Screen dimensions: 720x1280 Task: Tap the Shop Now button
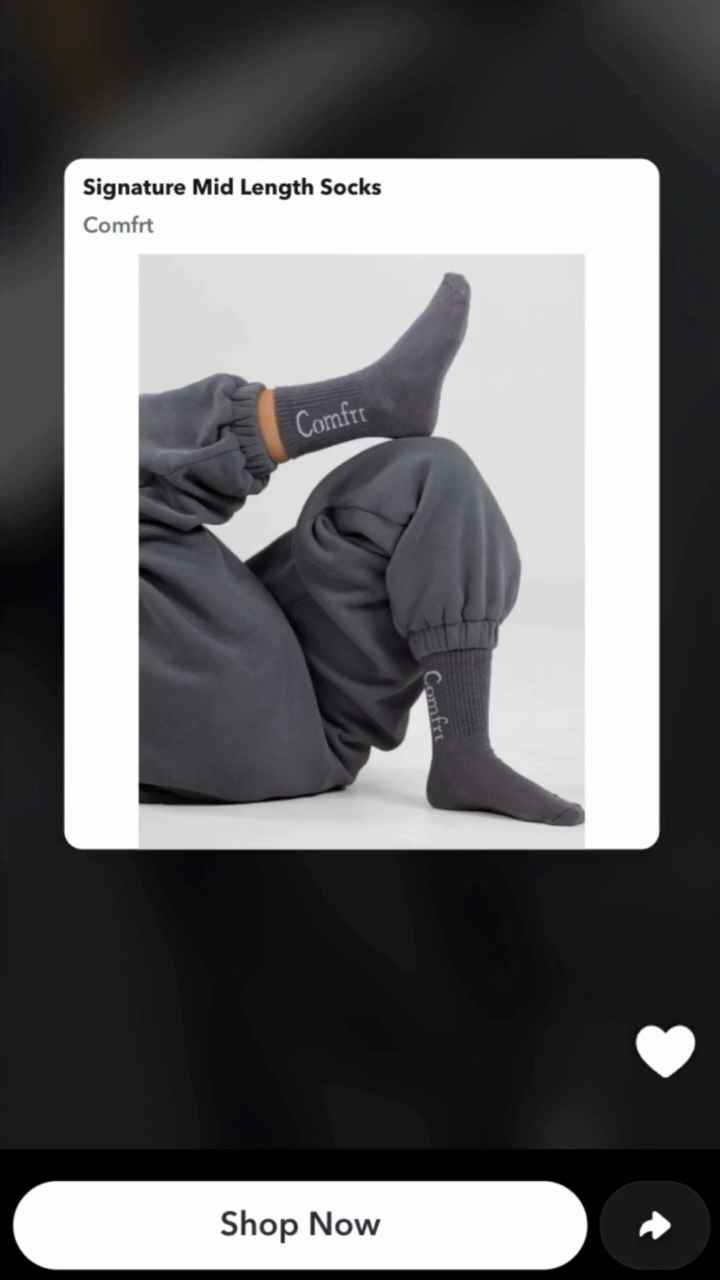pos(300,1225)
